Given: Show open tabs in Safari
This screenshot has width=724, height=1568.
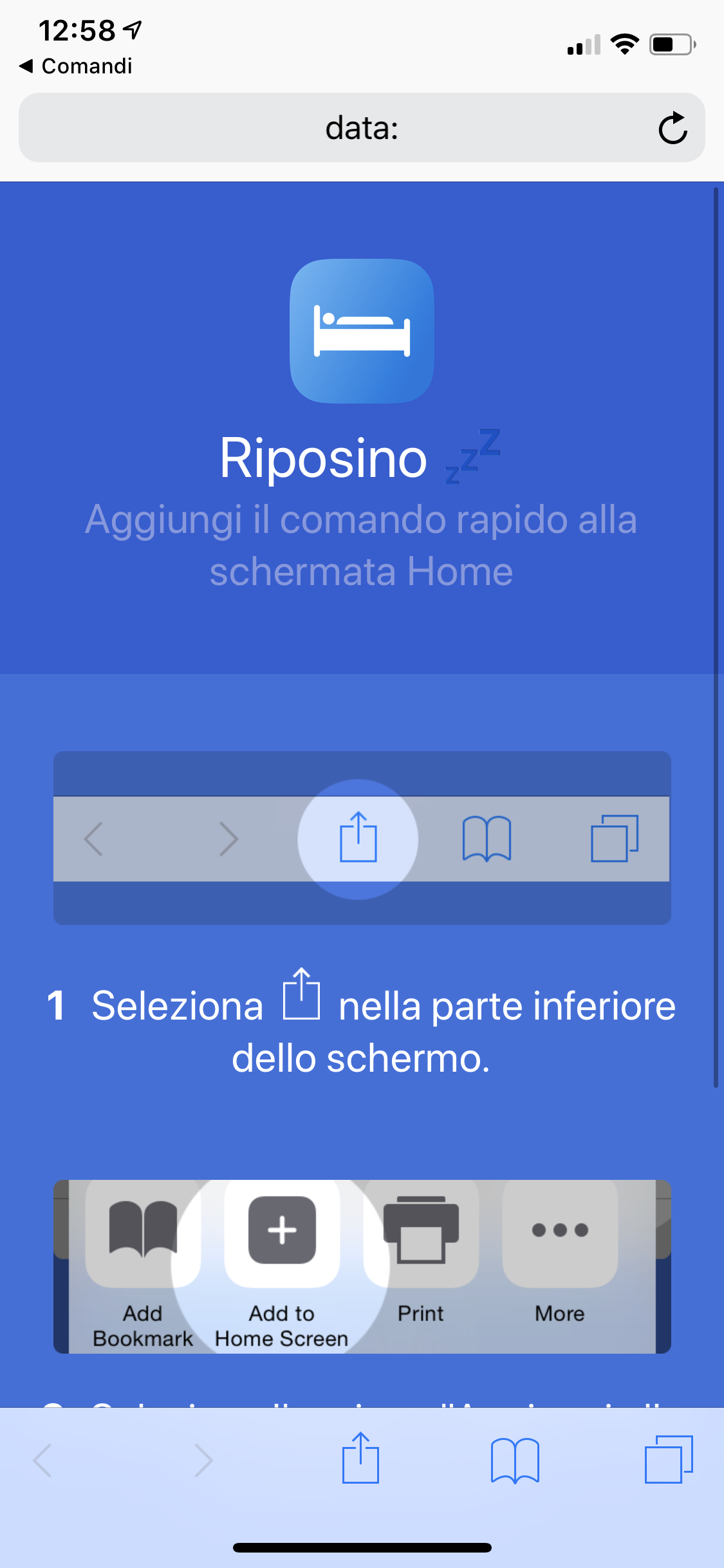Looking at the screenshot, I should point(669,1459).
